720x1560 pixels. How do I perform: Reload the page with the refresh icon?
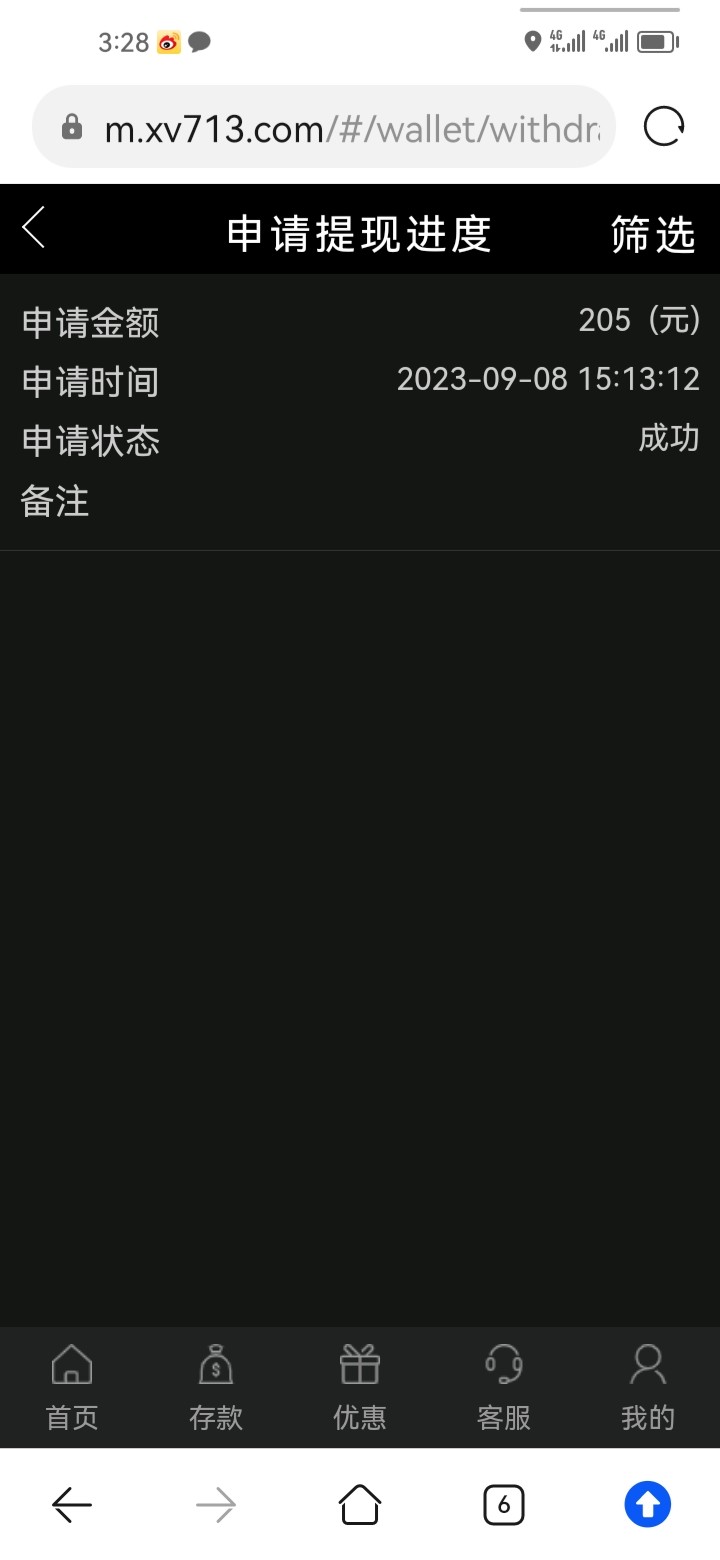(x=664, y=127)
